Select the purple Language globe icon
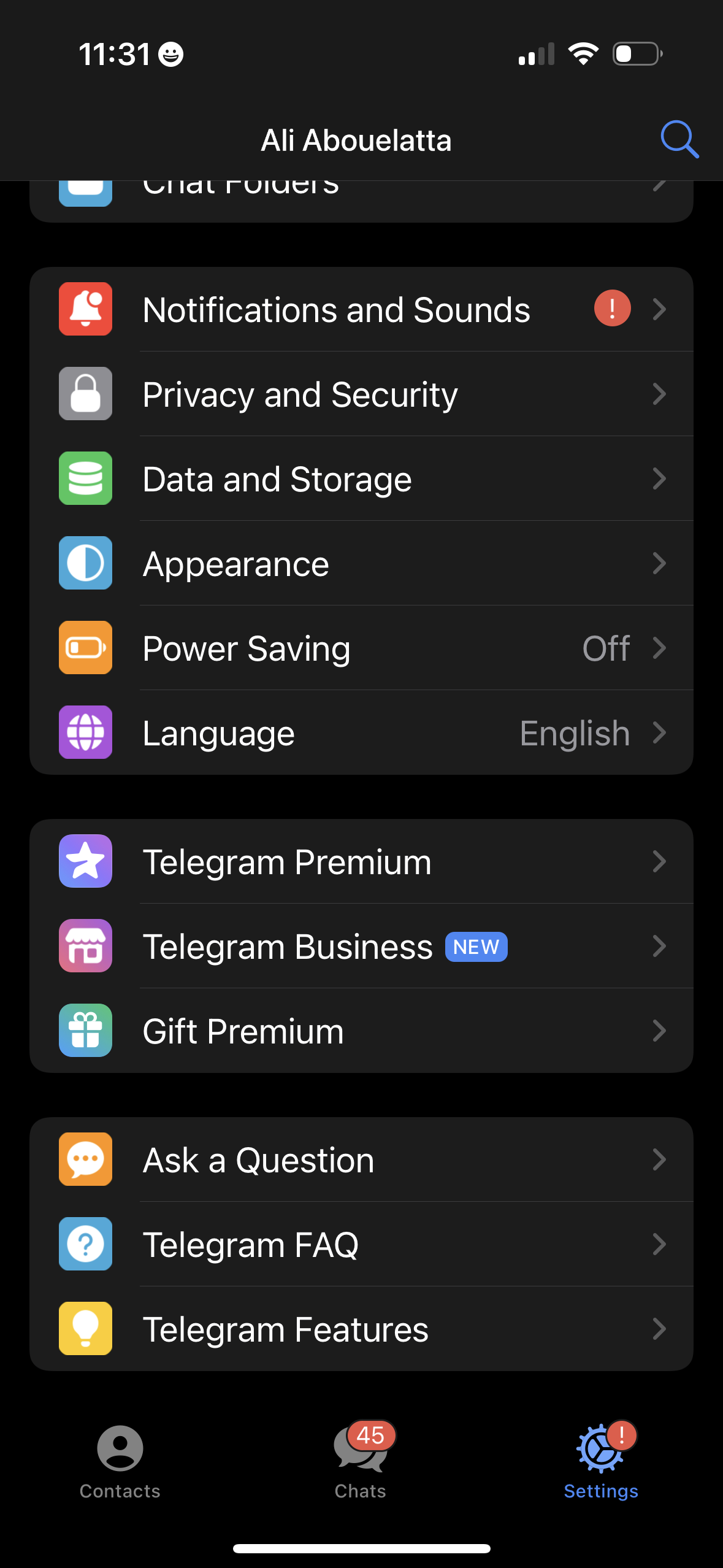723x1568 pixels. pos(85,732)
